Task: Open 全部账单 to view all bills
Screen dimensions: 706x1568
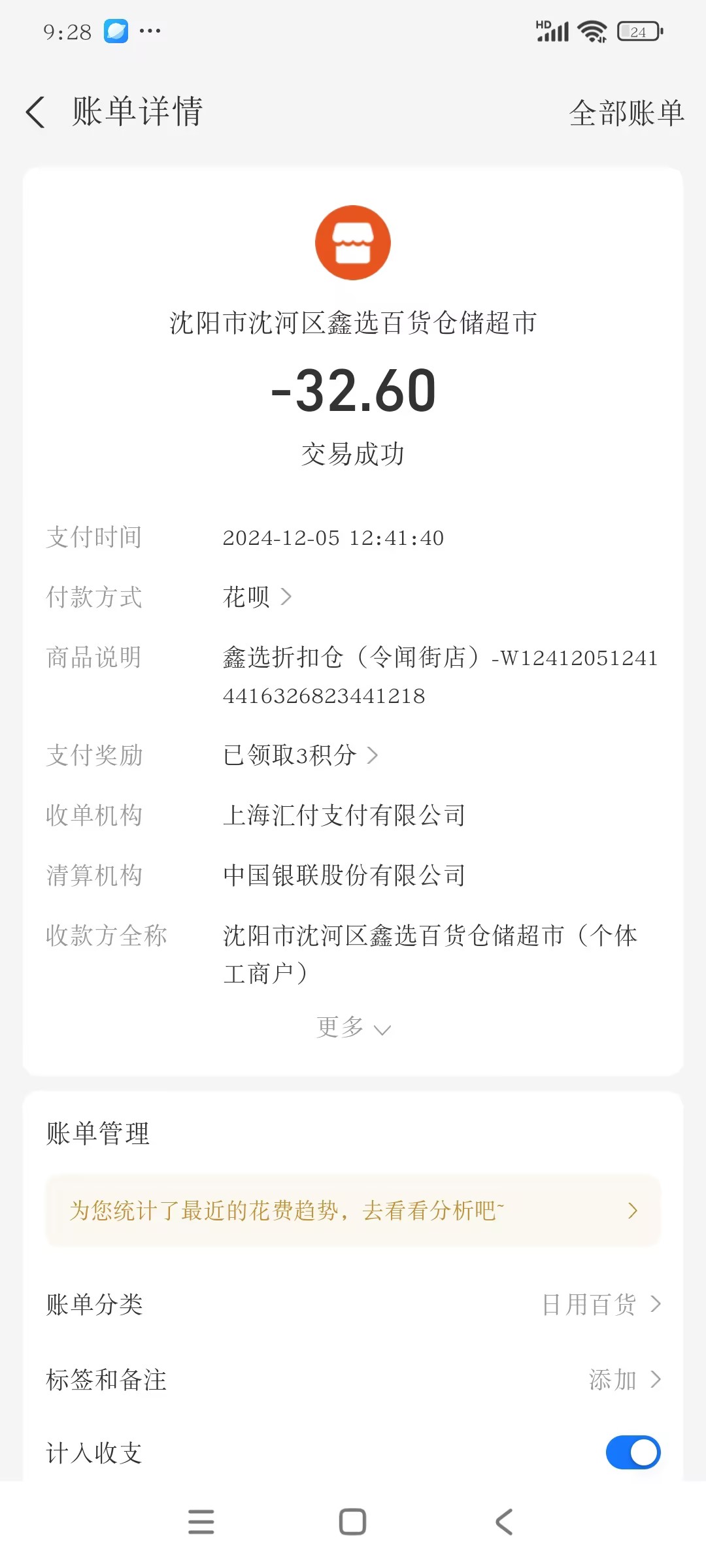Action: [x=626, y=113]
